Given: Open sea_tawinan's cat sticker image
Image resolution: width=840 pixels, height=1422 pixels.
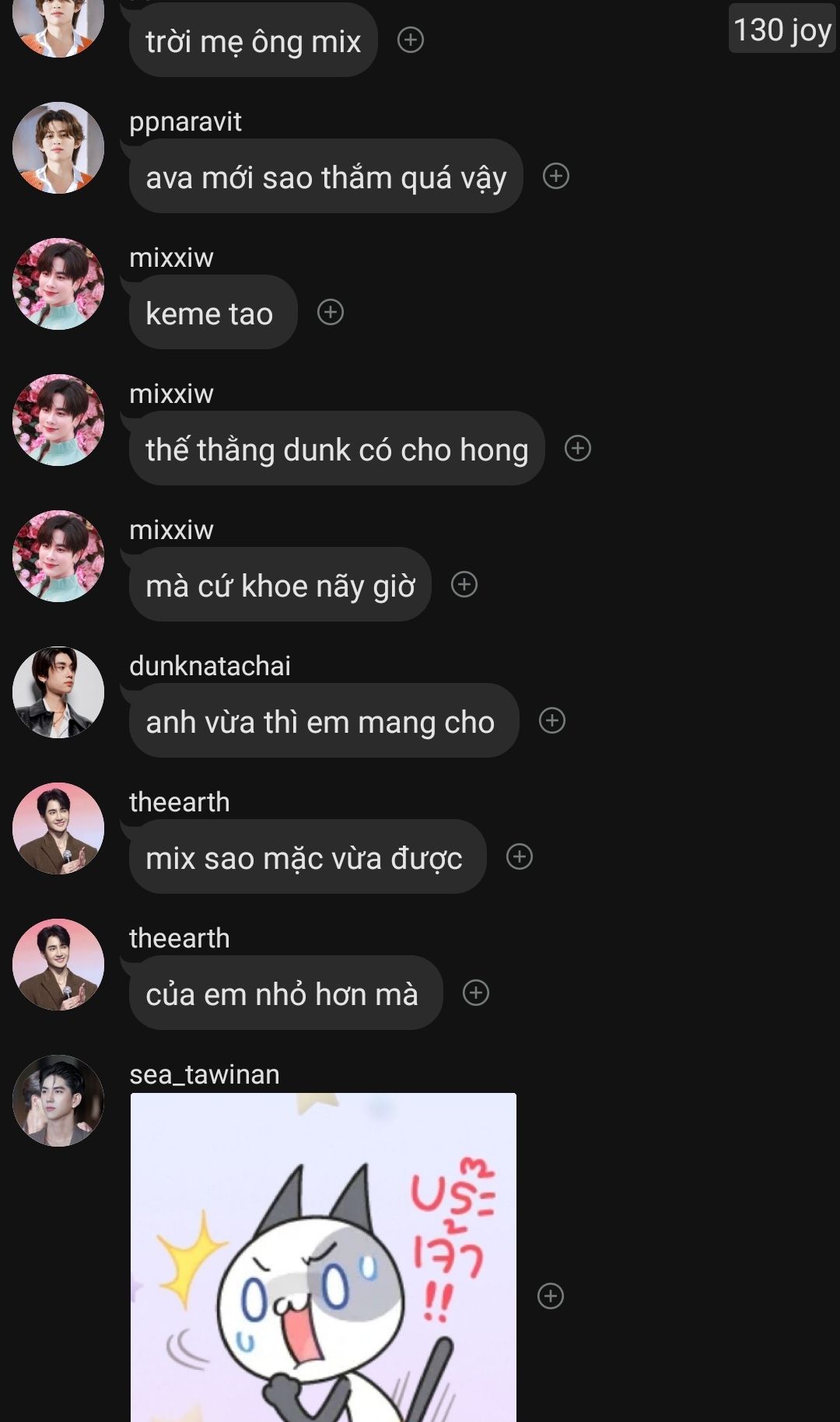Looking at the screenshot, I should (x=324, y=1257).
